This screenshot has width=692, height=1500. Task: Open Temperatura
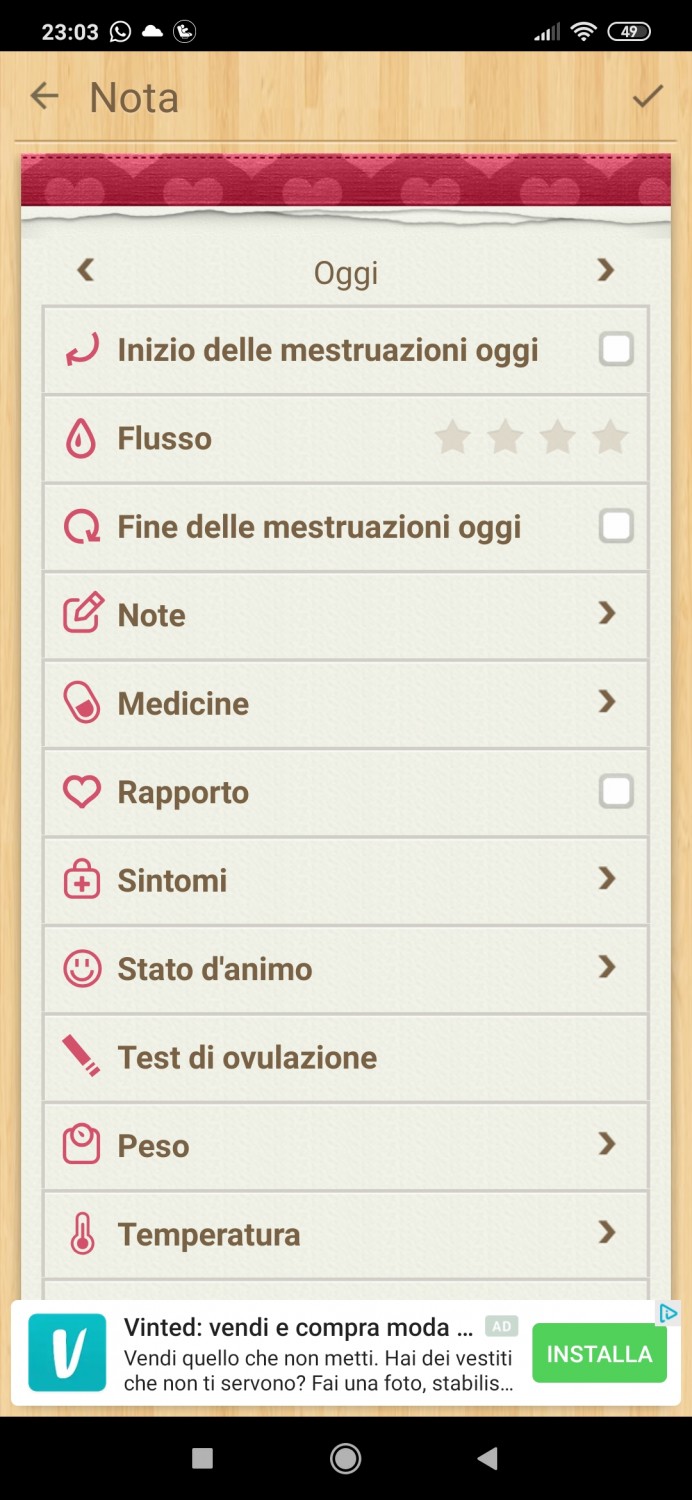[345, 1234]
